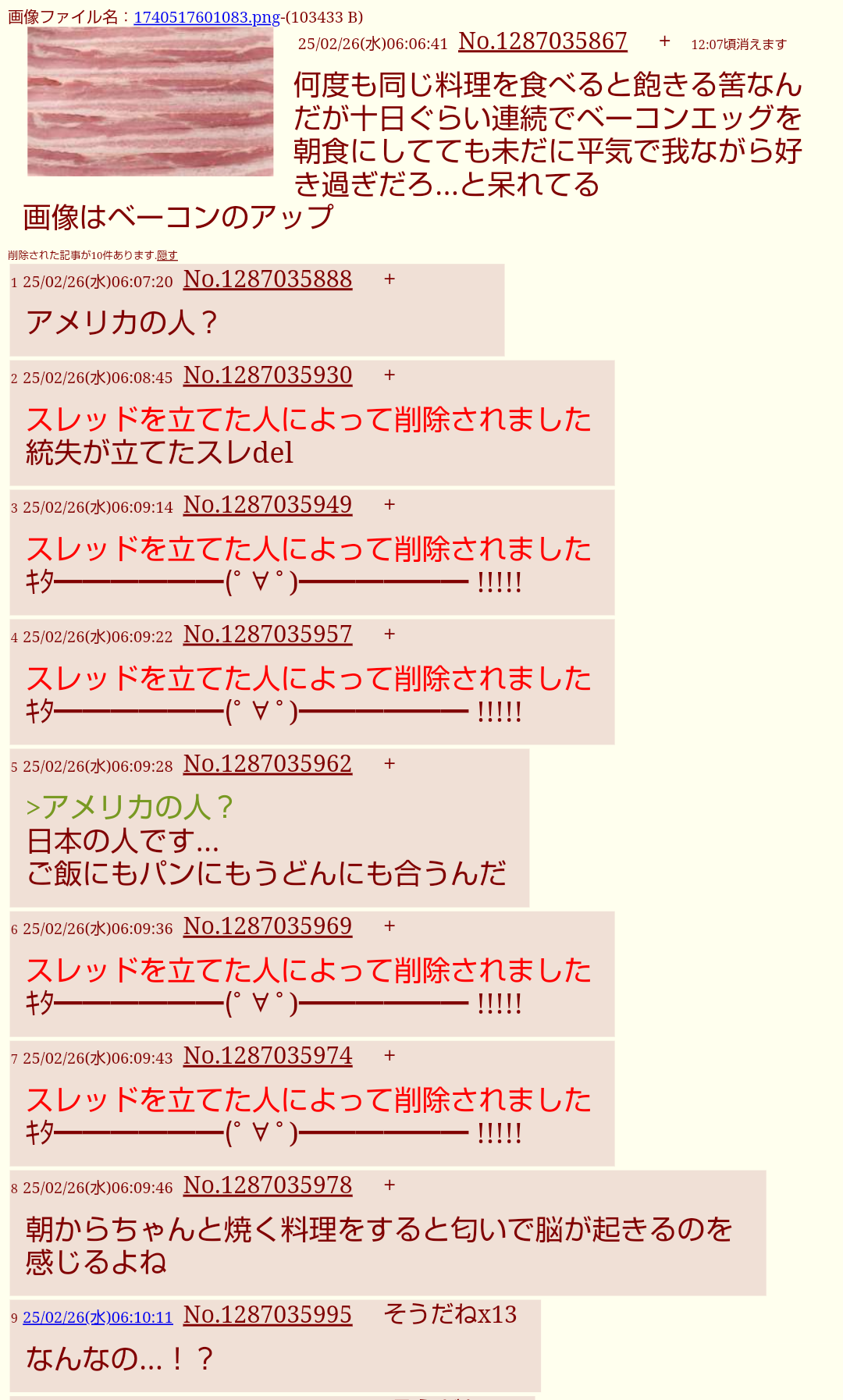This screenshot has width=843, height=1400.
Task: Tap the + next to No.1287035867
Action: (x=664, y=41)
